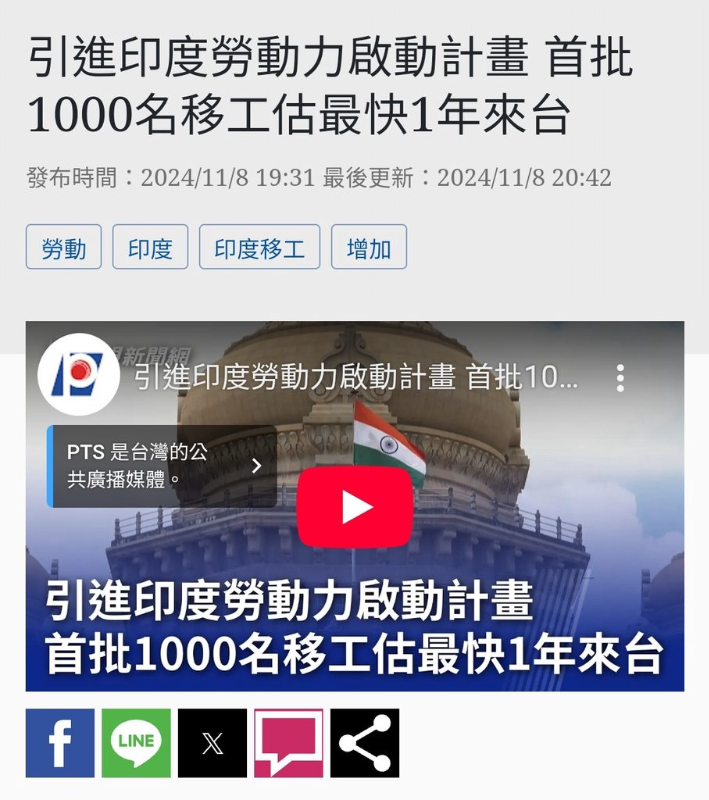Viewport: 709px width, 800px height.
Task: Expand the PTS public broadcaster info notice
Action: click(x=162, y=466)
